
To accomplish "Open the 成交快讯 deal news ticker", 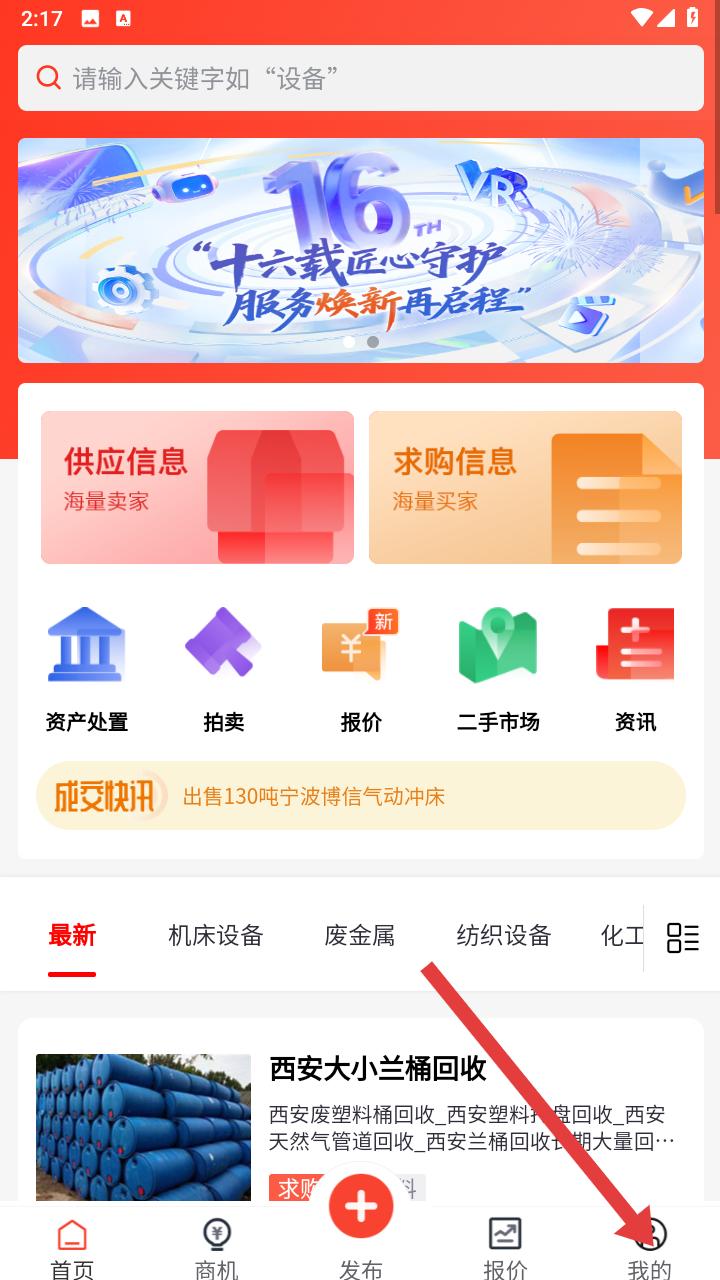I will click(x=360, y=796).
